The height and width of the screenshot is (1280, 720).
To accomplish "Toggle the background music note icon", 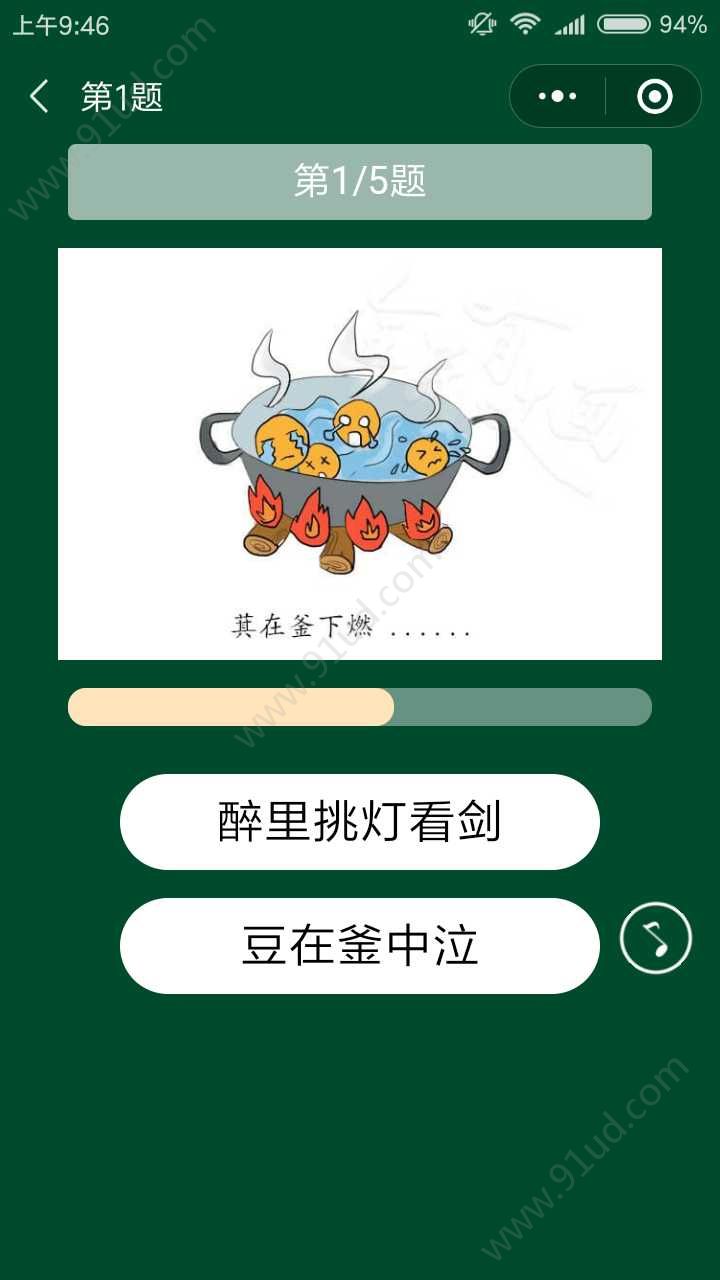I will click(655, 938).
